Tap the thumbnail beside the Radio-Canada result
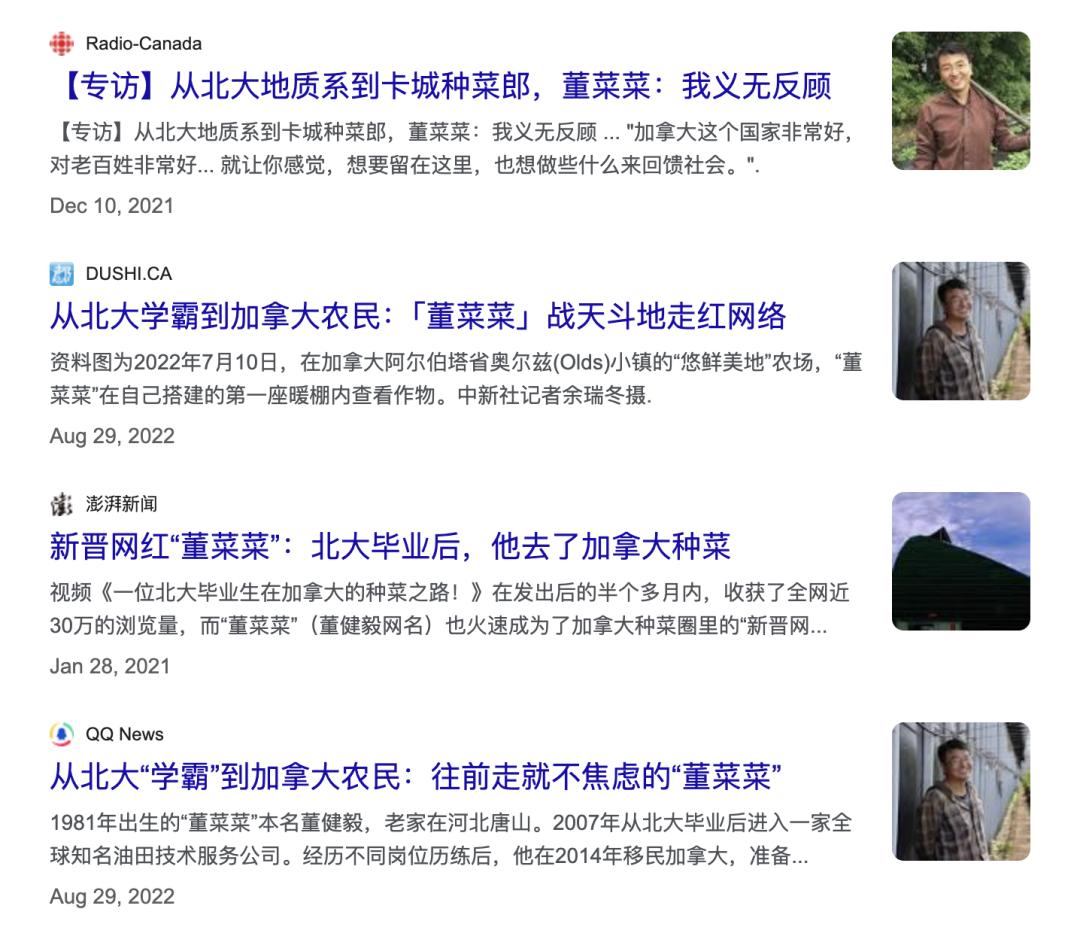 (960, 101)
